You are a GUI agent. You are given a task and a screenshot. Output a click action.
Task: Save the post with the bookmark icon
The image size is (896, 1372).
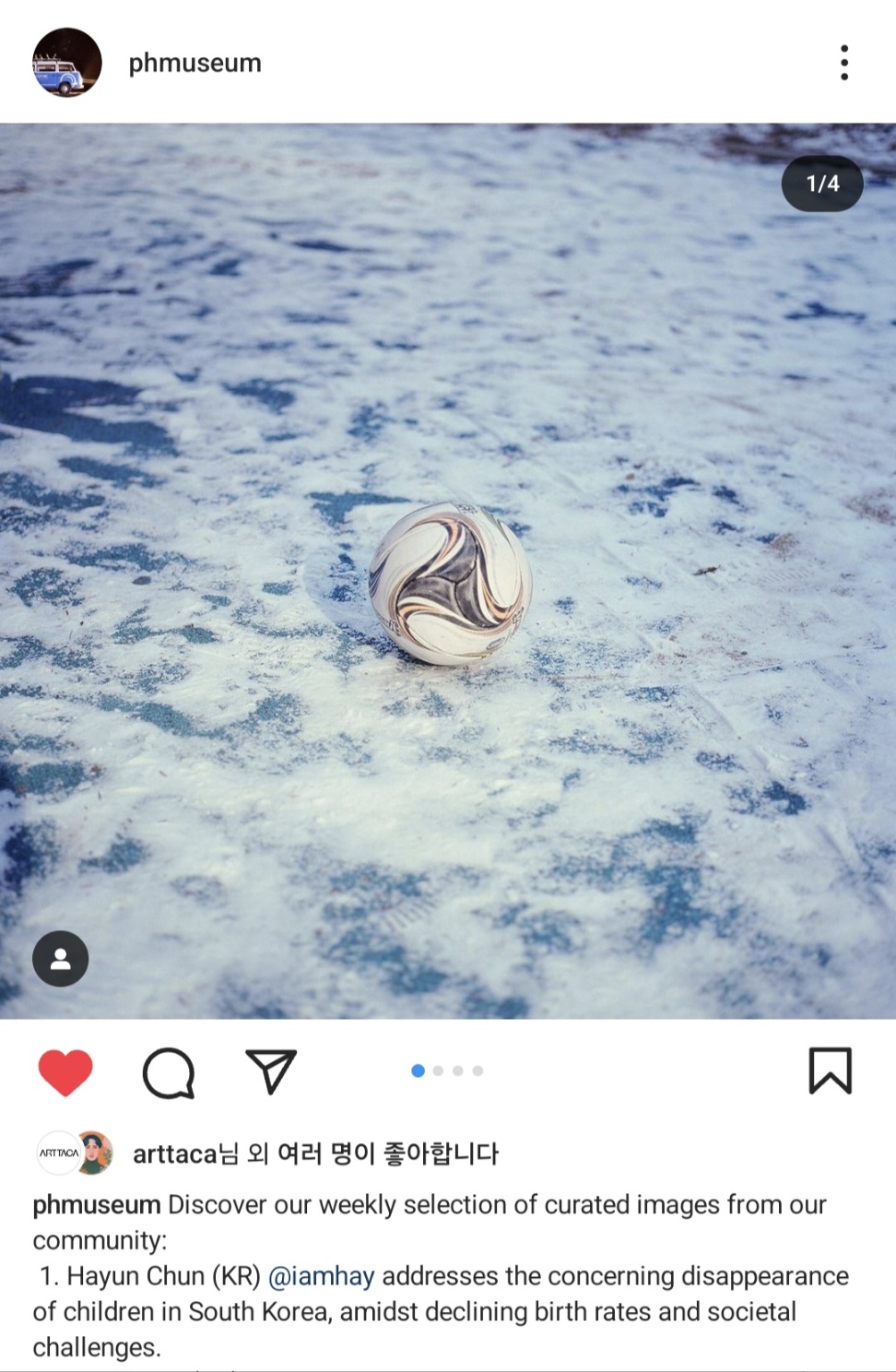tap(830, 1070)
